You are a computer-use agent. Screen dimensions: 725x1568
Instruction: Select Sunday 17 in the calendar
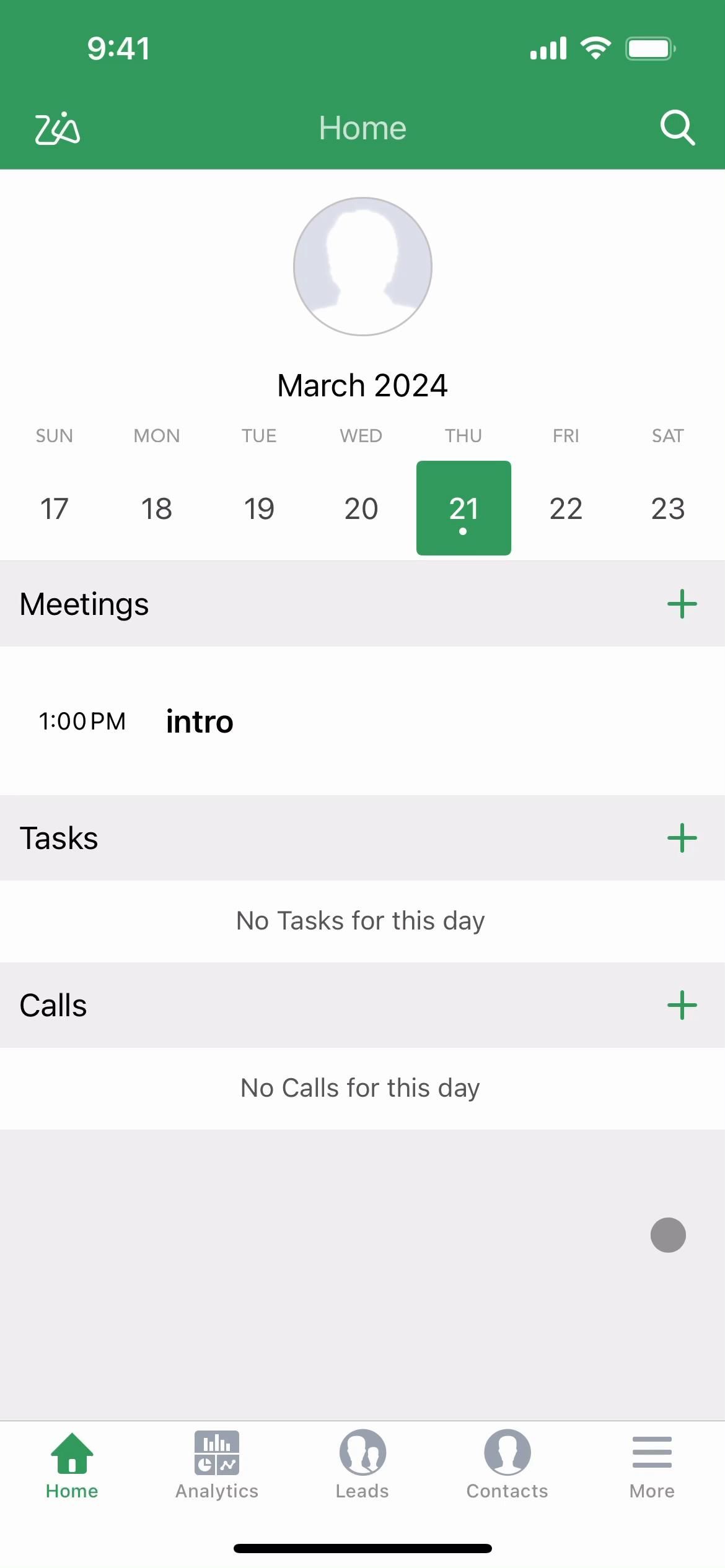55,508
